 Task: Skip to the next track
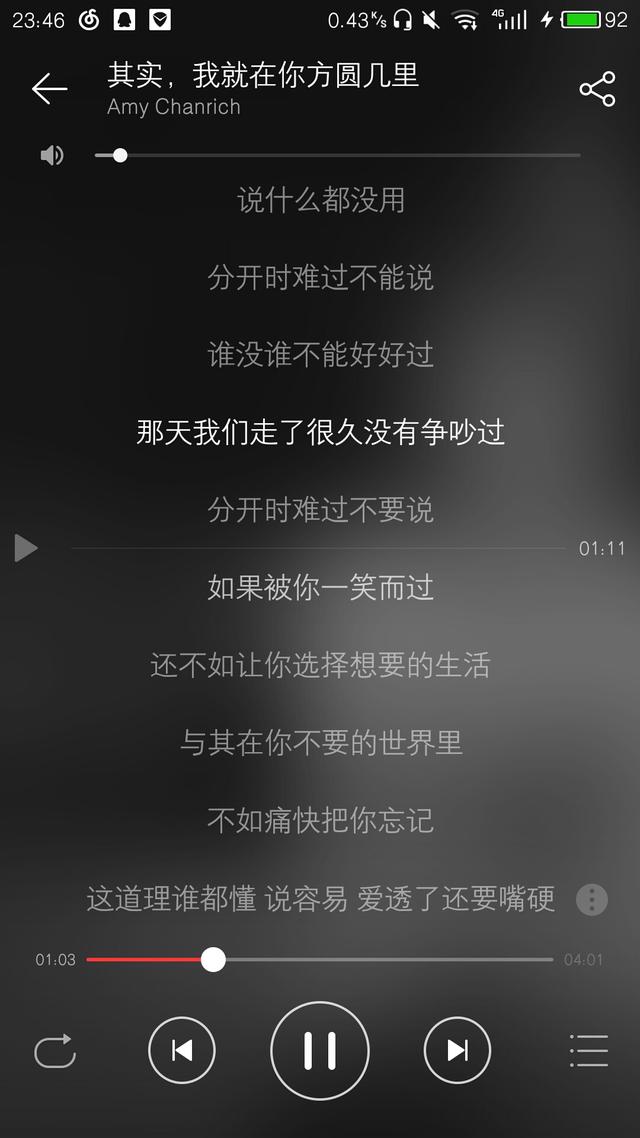pyautogui.click(x=457, y=1050)
